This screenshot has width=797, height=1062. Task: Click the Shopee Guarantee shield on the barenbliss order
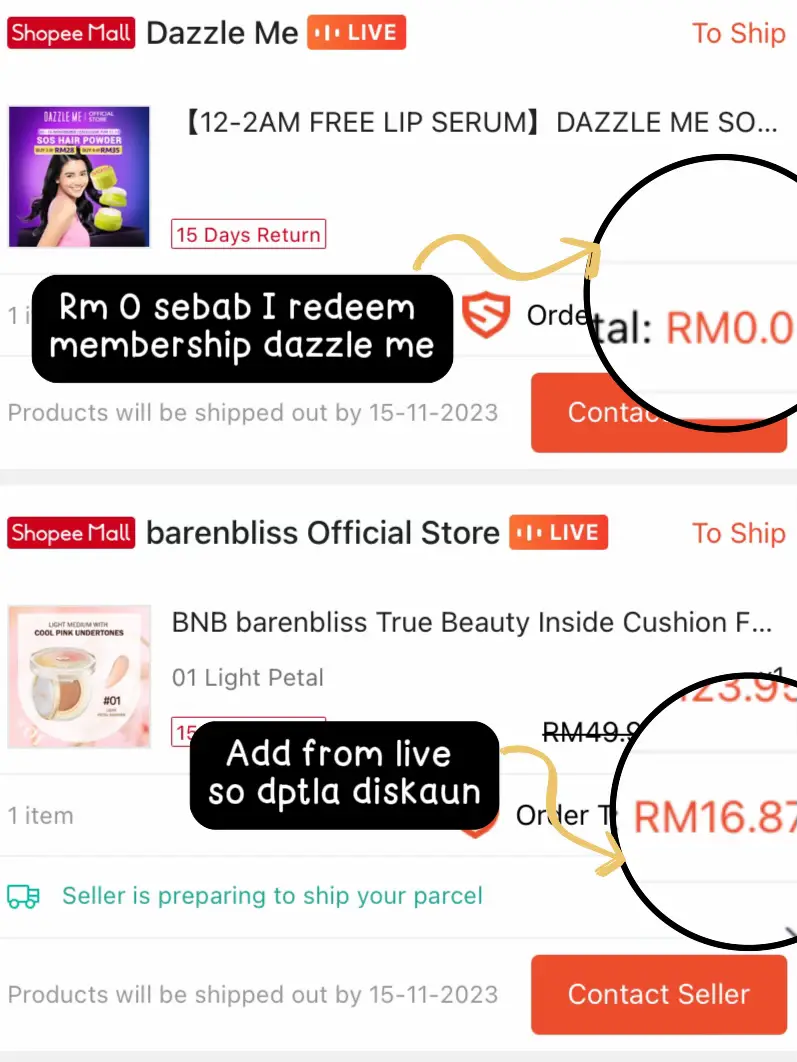tap(478, 818)
